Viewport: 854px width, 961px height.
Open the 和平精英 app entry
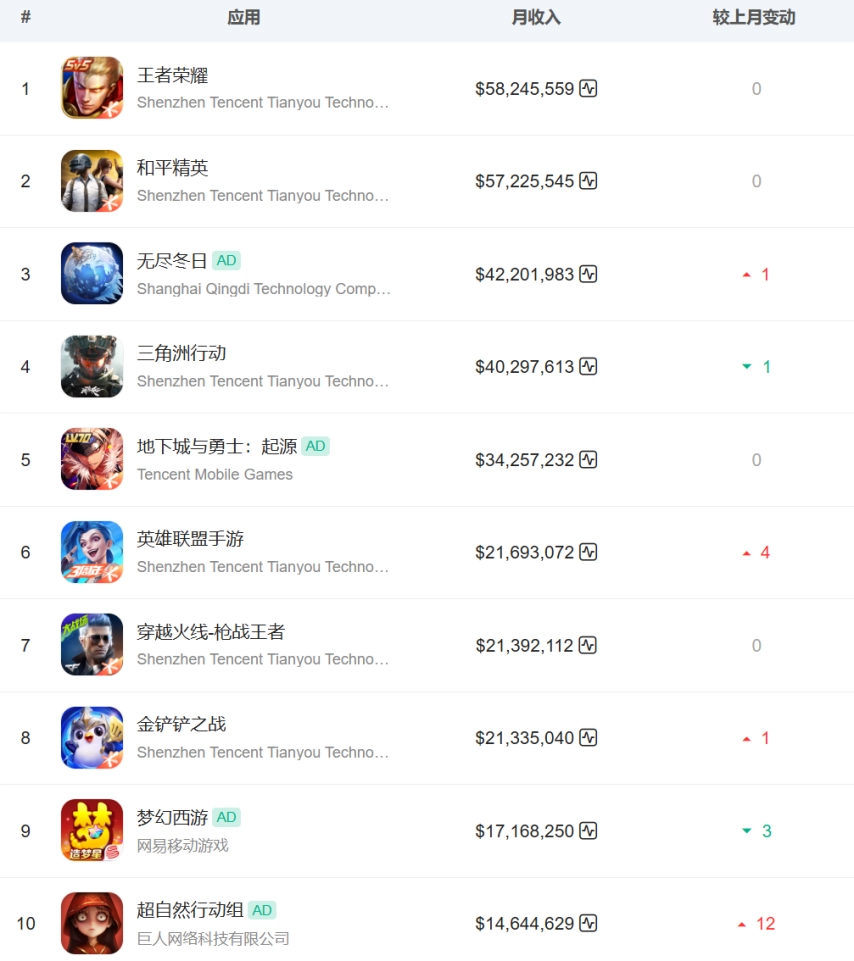coord(172,168)
